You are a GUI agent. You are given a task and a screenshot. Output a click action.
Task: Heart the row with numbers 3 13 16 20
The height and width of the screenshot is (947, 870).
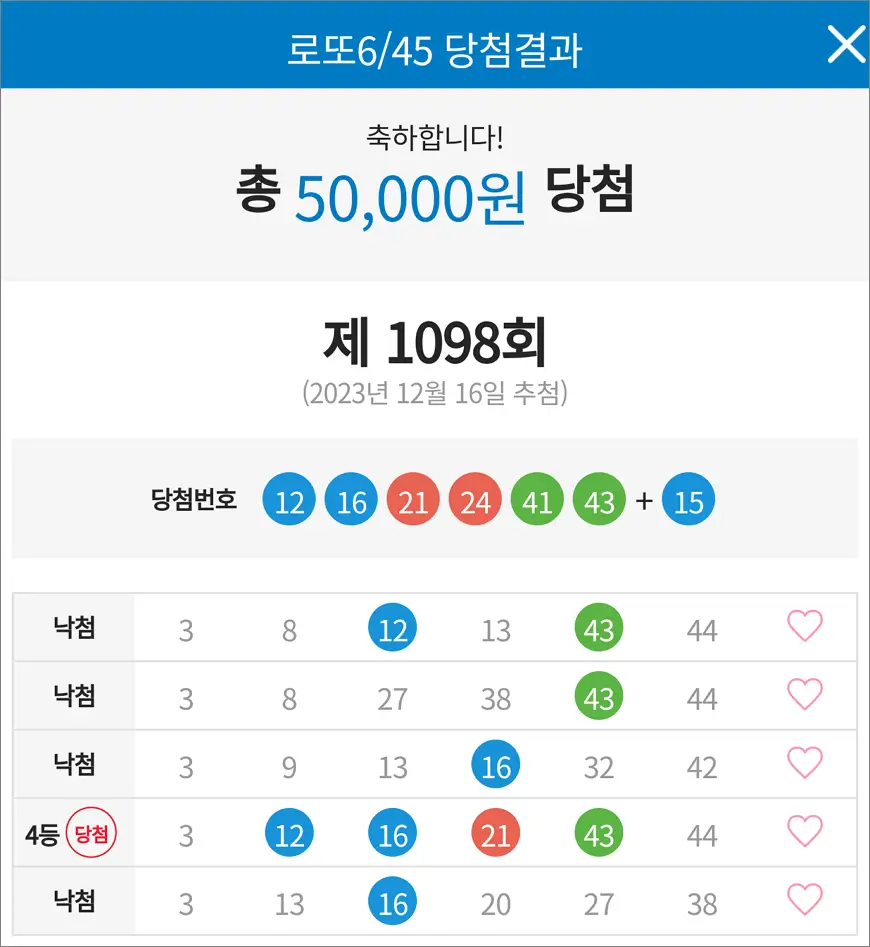(x=805, y=901)
